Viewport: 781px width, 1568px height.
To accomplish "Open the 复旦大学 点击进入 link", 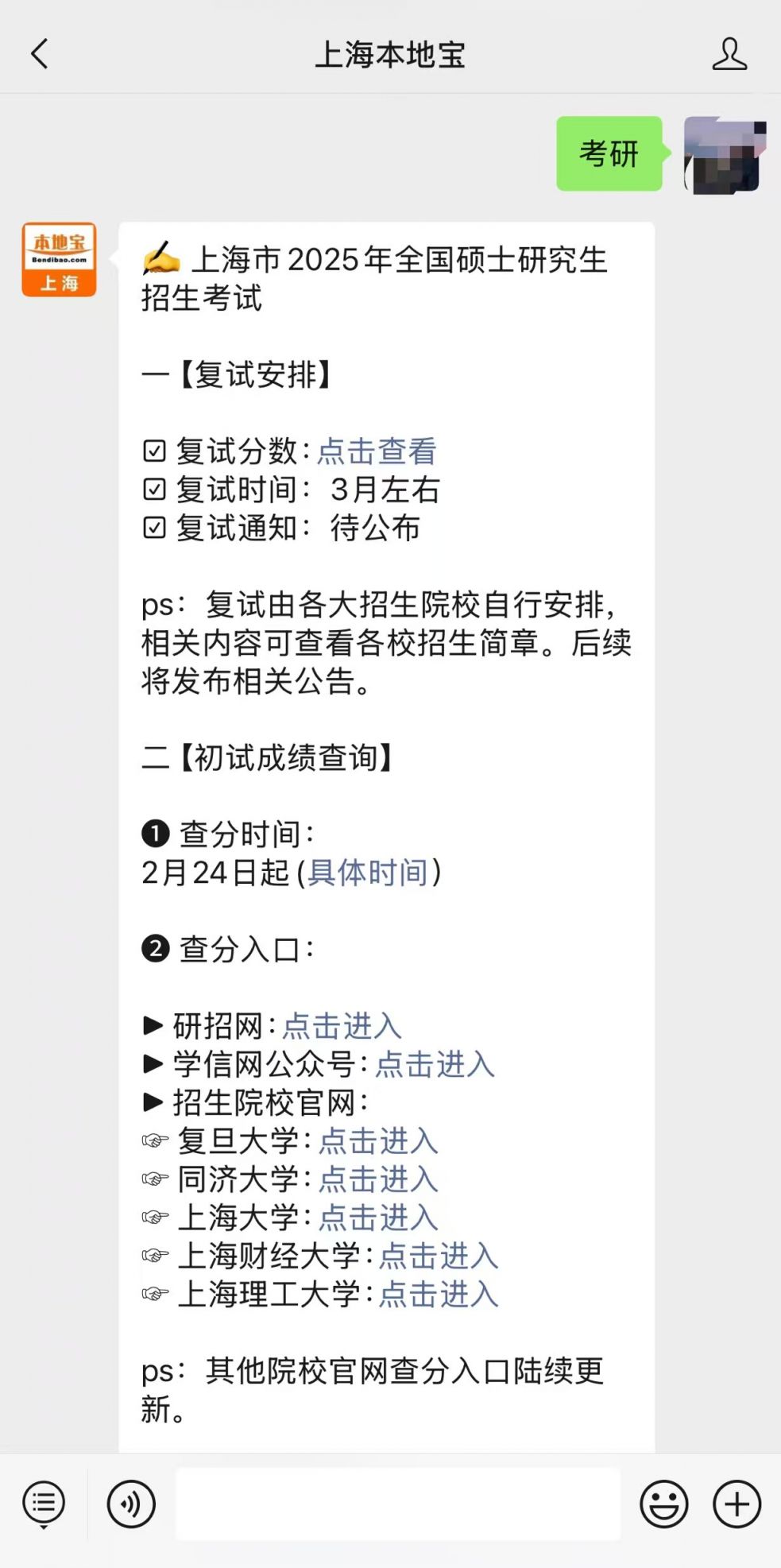I will coord(378,1140).
